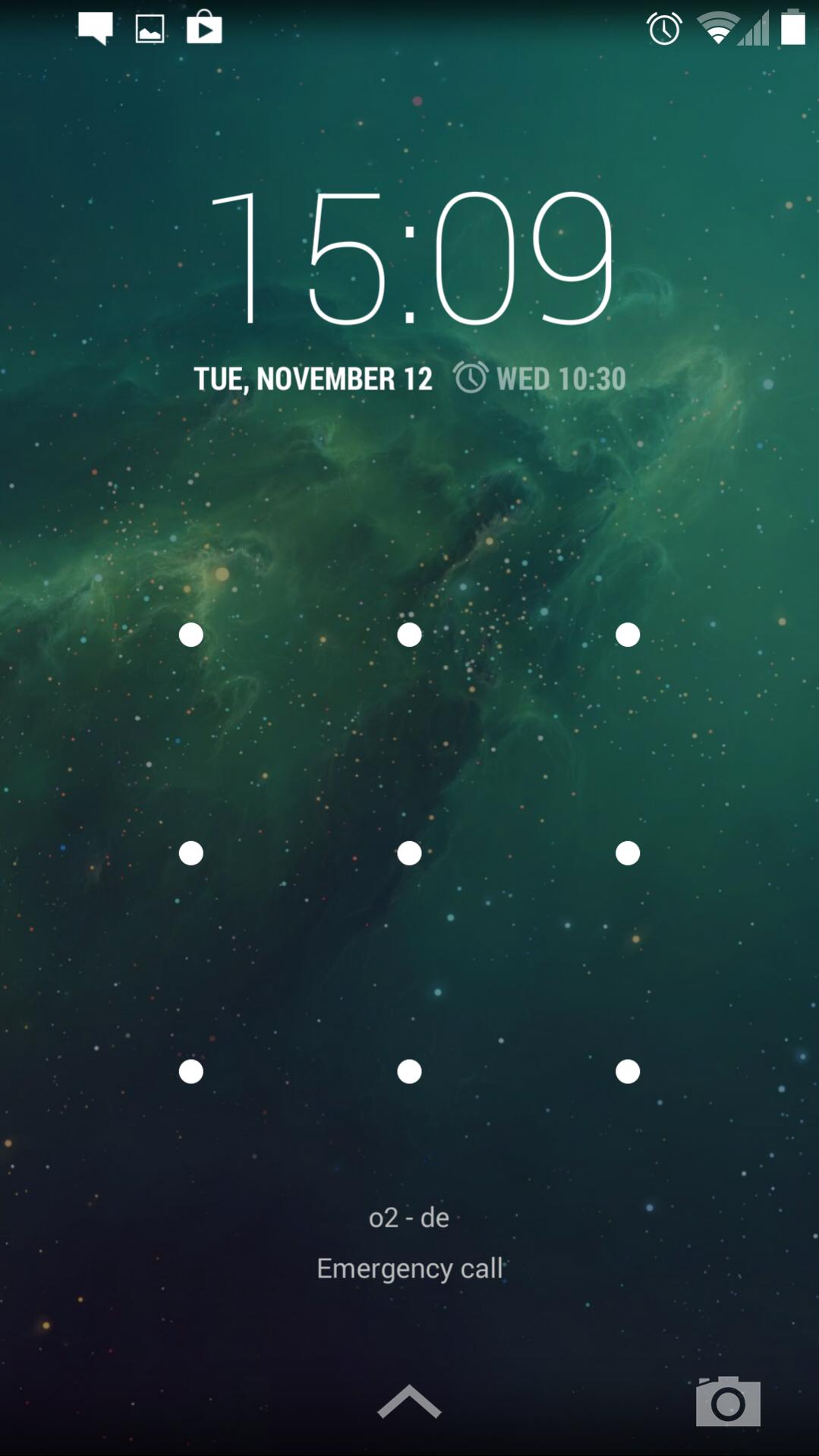The image size is (819, 1456).
Task: Tap the Emergency call button
Action: [x=409, y=1268]
